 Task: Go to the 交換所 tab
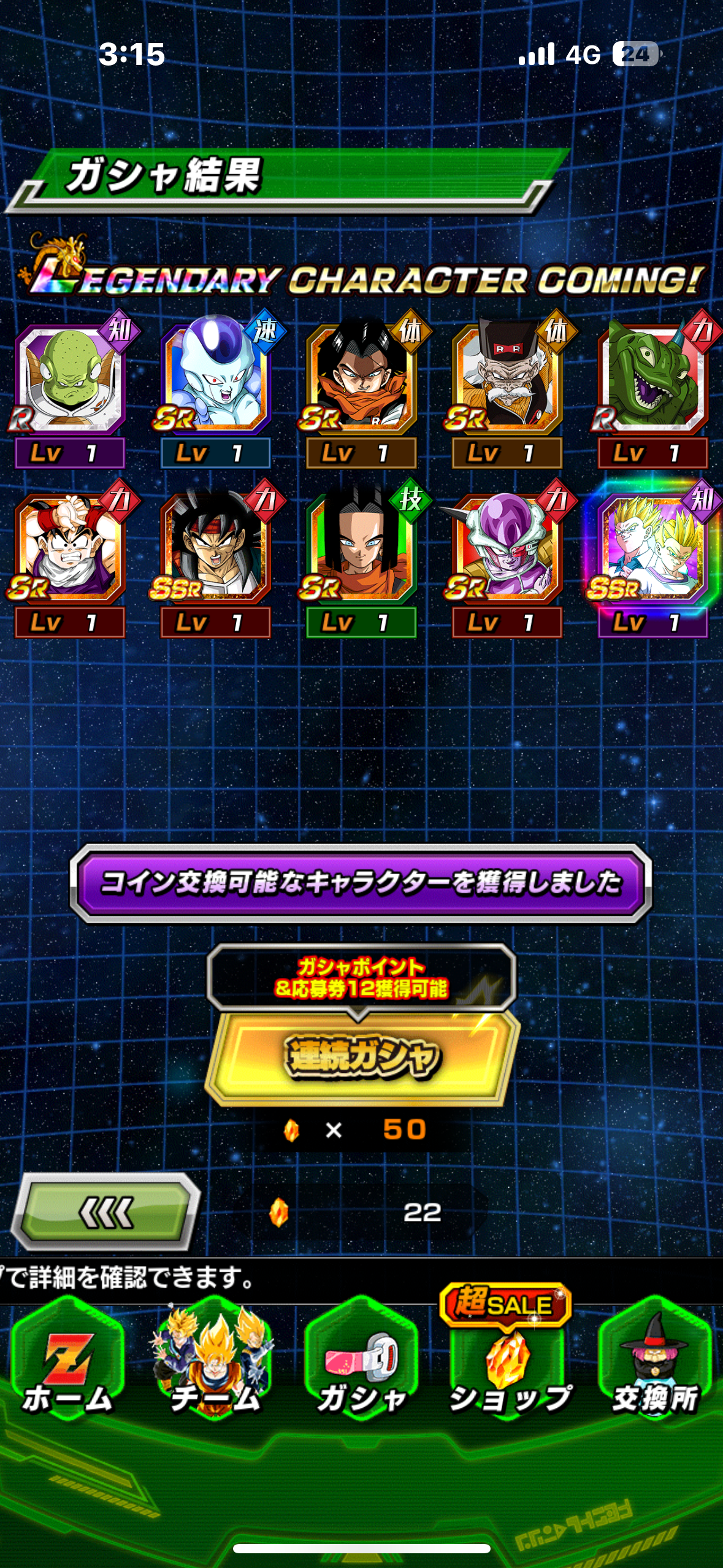click(655, 1362)
